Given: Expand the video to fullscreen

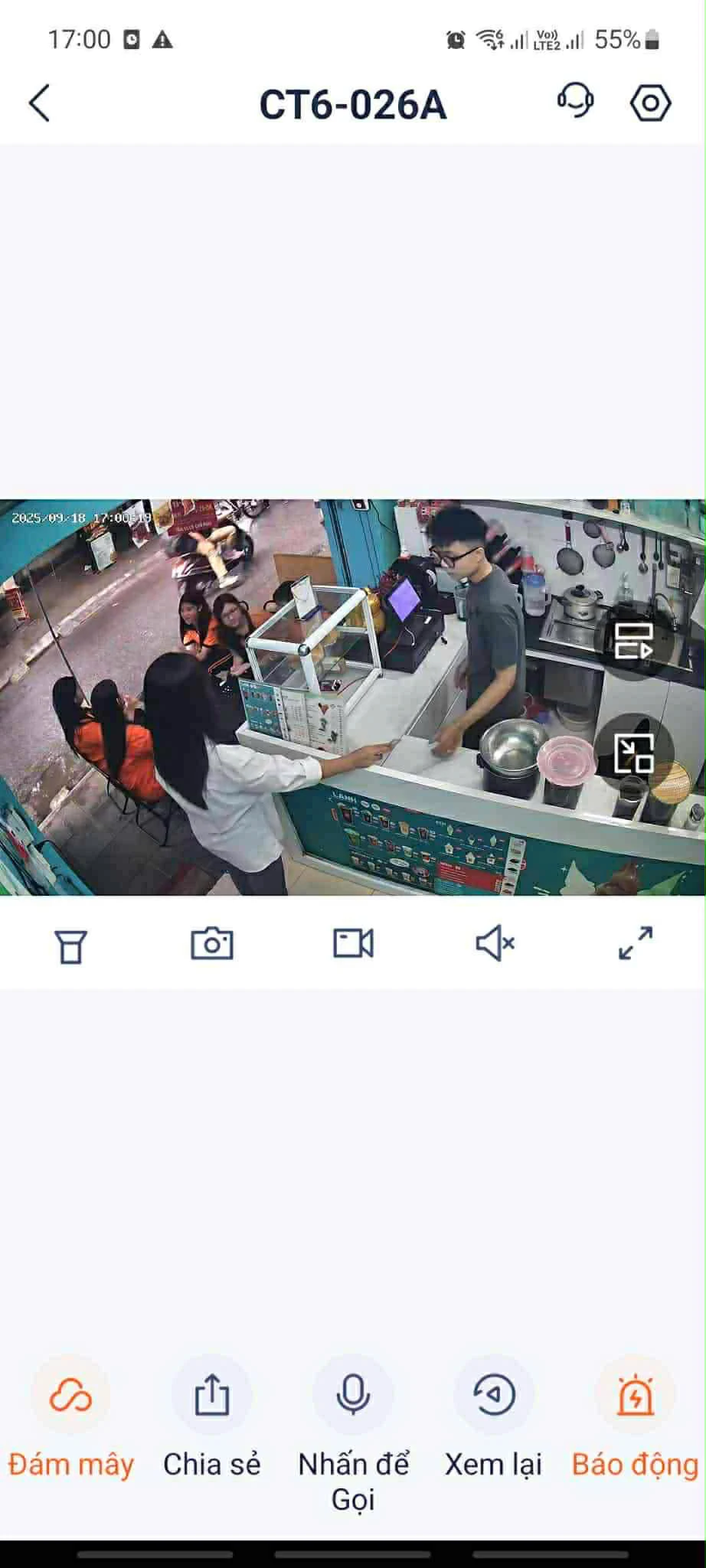Looking at the screenshot, I should click(636, 943).
